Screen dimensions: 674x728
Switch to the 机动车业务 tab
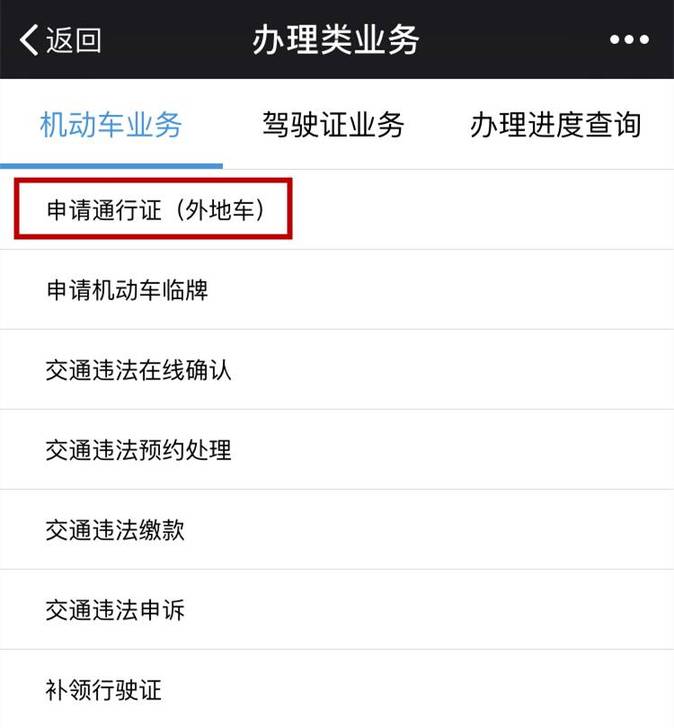[111, 126]
